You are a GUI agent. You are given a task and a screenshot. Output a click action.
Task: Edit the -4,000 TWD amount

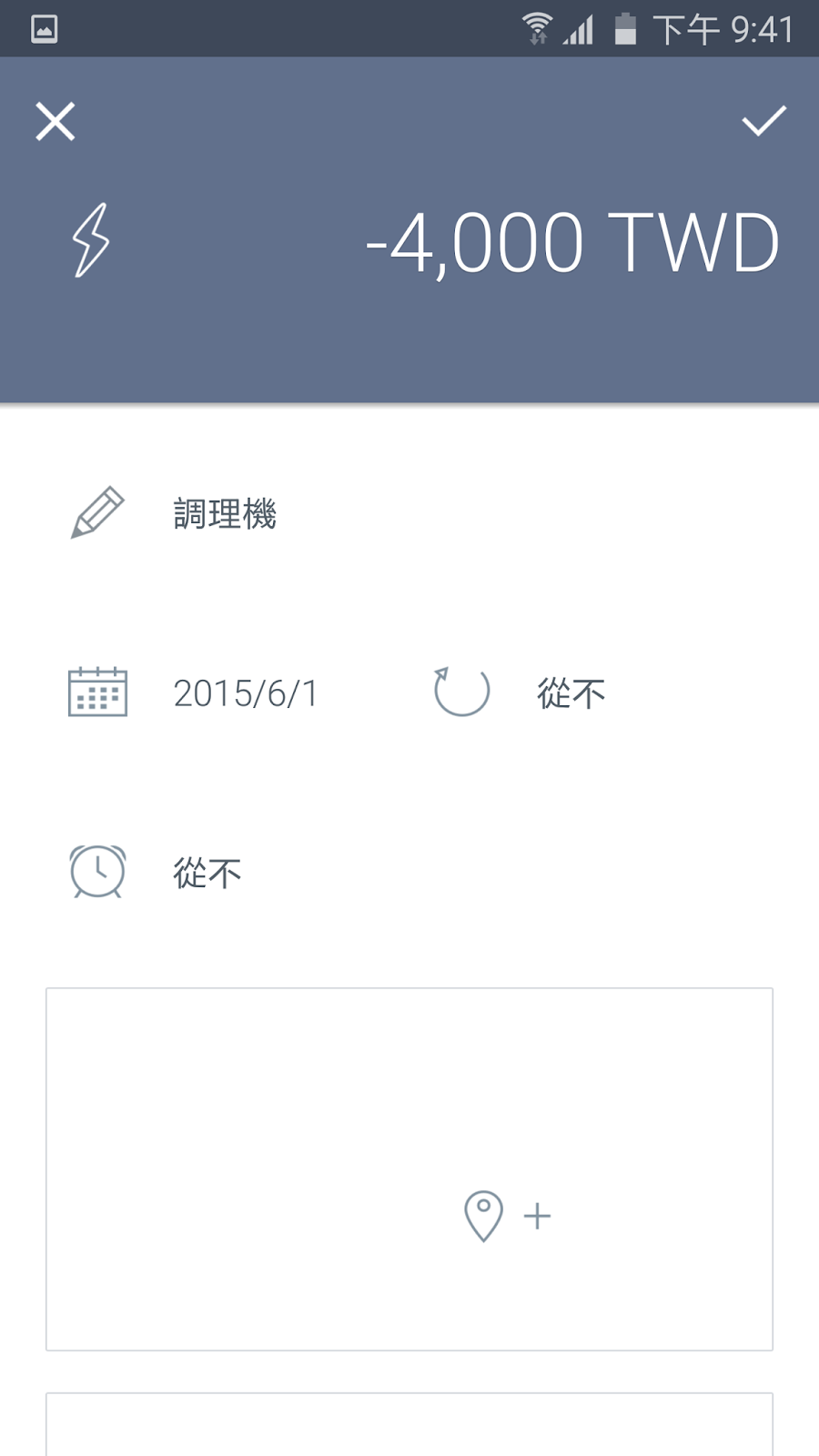(572, 243)
